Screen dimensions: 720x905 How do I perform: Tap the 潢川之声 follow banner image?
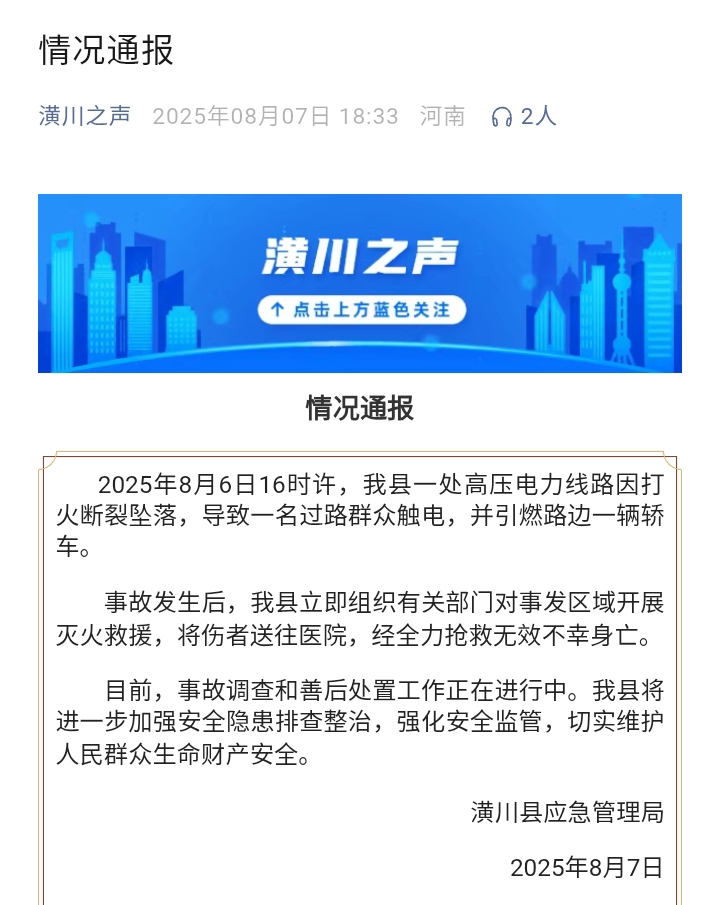[x=360, y=283]
